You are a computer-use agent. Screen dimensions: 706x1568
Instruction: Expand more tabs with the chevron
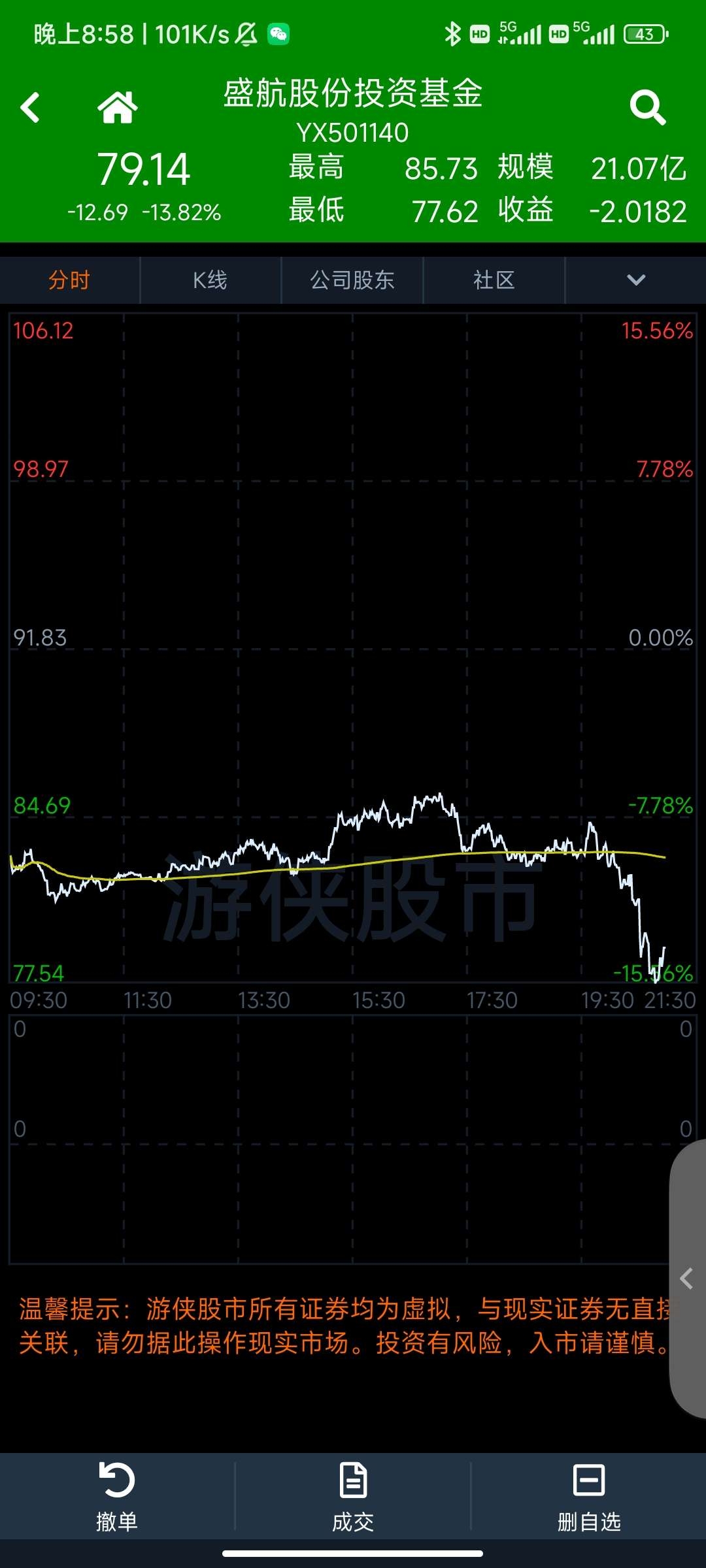click(636, 280)
